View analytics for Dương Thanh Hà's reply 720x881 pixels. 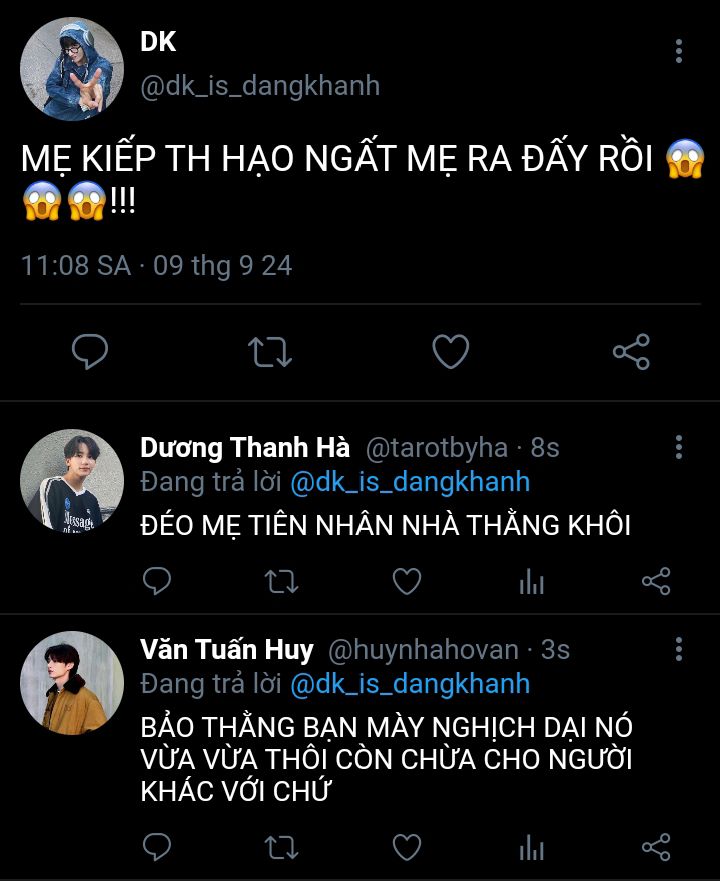[x=531, y=581]
